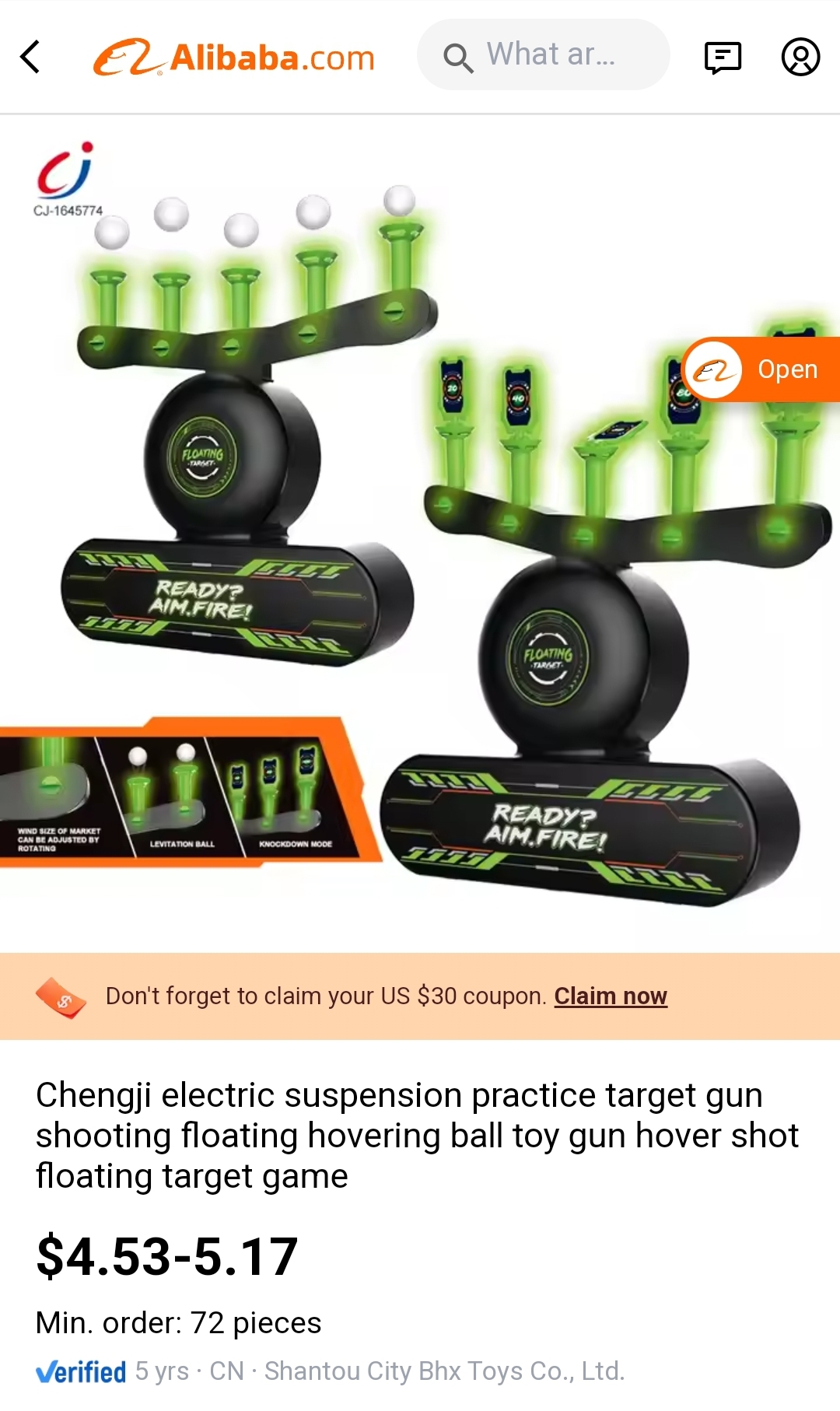Open the account profile icon
840x1411 pixels.
tap(800, 57)
